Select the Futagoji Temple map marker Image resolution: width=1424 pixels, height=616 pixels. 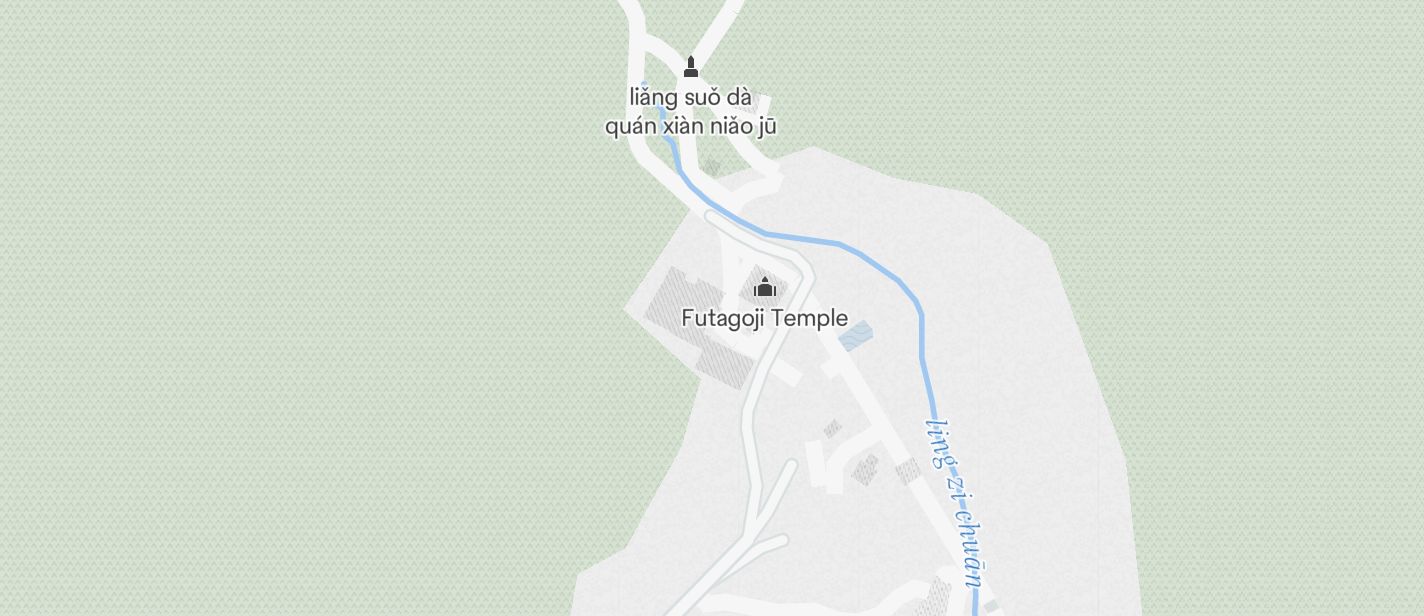tap(765, 289)
